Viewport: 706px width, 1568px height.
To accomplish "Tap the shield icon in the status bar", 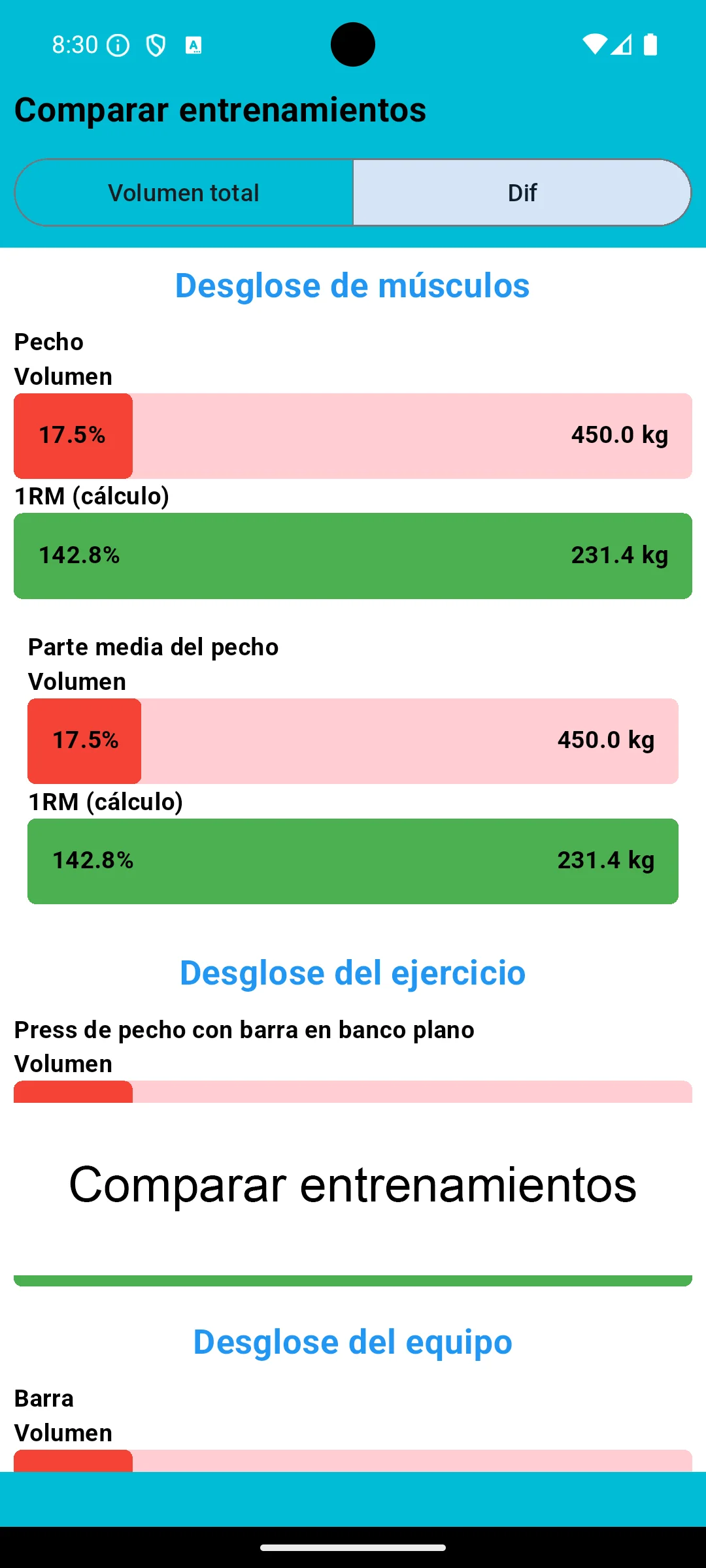I will pyautogui.click(x=155, y=44).
